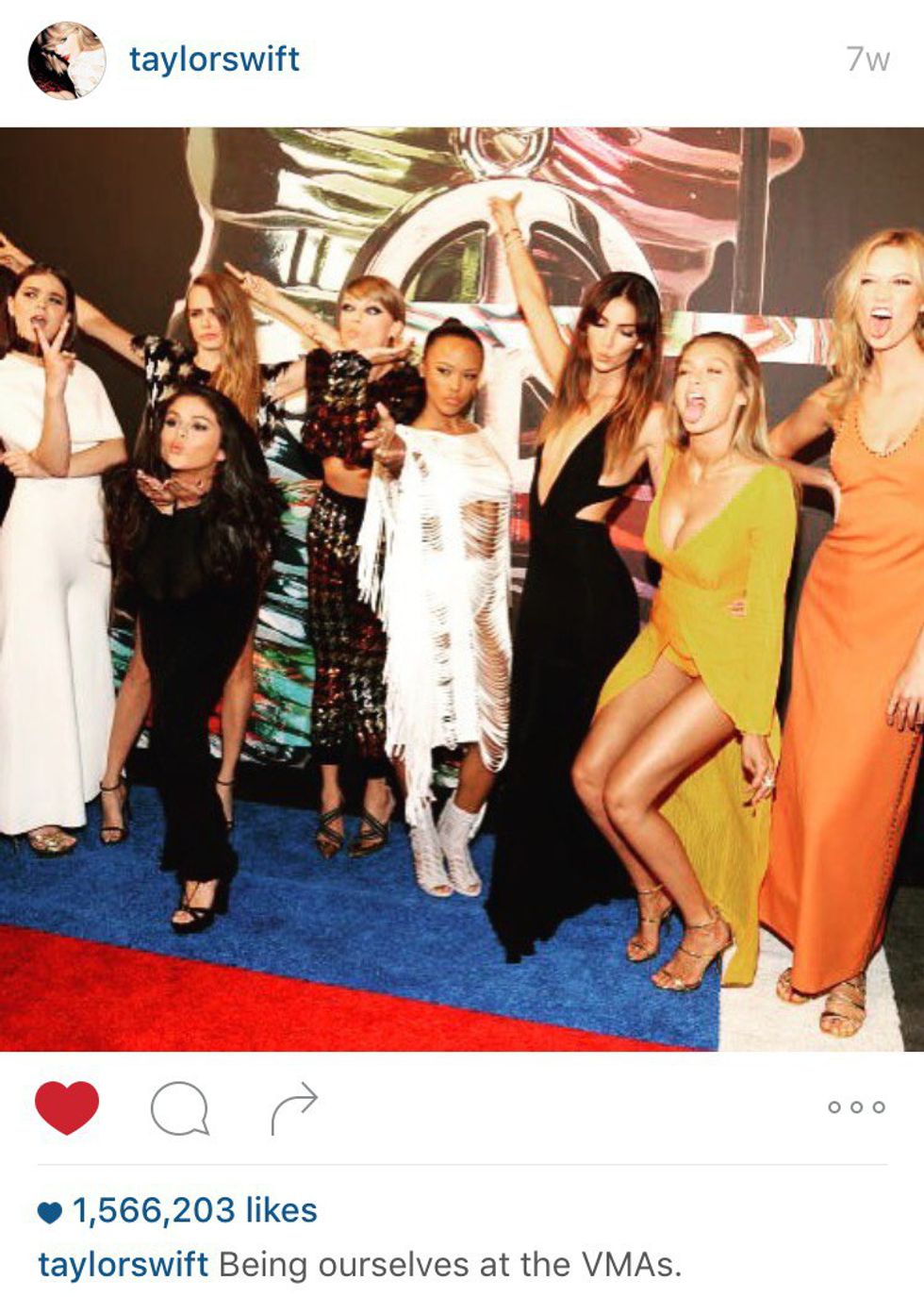Share the post via arrow icon
This screenshot has height=1297, width=924.
(x=293, y=1108)
